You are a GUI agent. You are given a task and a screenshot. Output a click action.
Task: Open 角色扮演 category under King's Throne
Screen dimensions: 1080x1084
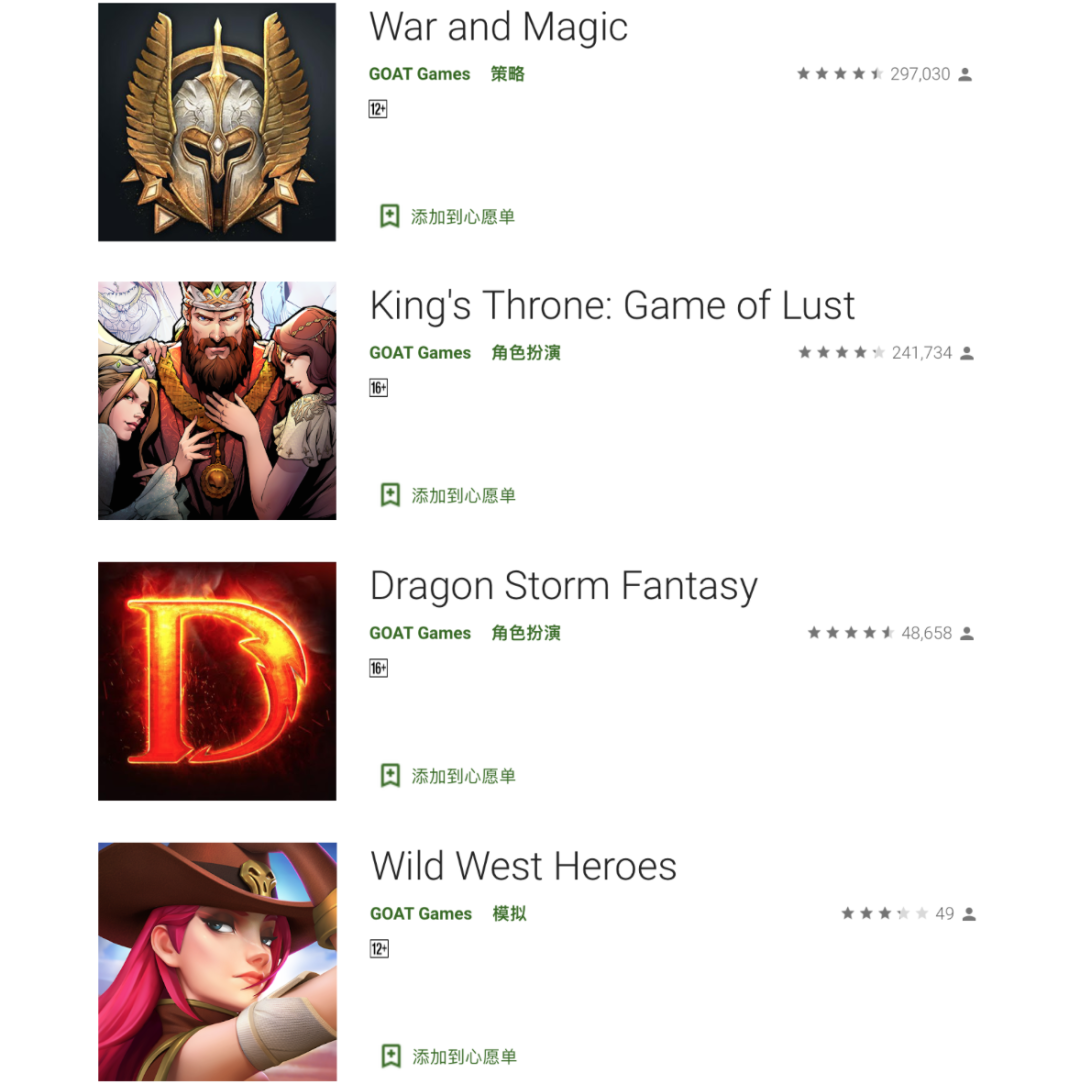[x=526, y=353]
